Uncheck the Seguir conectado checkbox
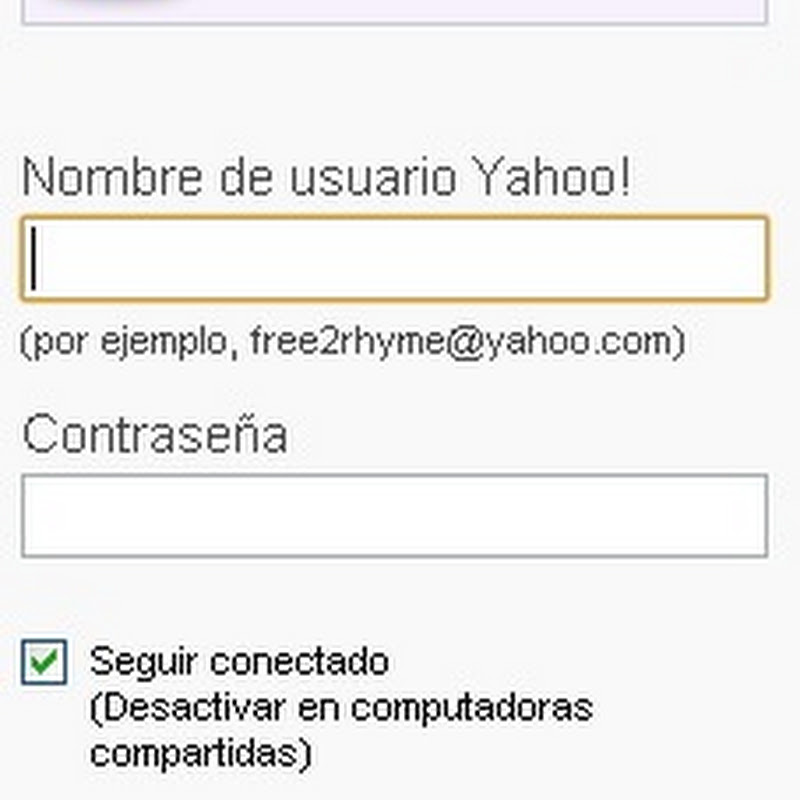Viewport: 800px width, 800px height. point(44,663)
